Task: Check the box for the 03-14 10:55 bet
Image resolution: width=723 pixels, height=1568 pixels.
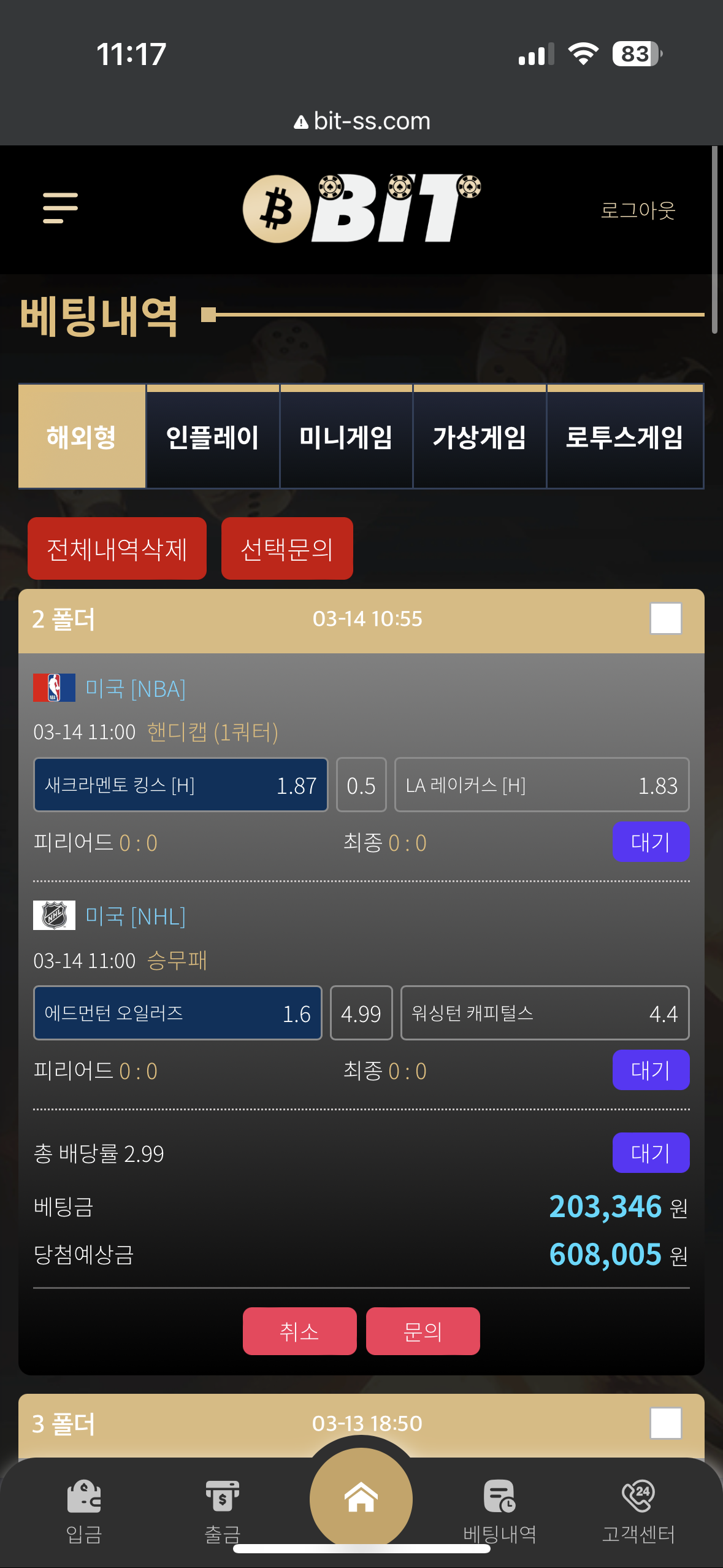Action: [x=666, y=618]
